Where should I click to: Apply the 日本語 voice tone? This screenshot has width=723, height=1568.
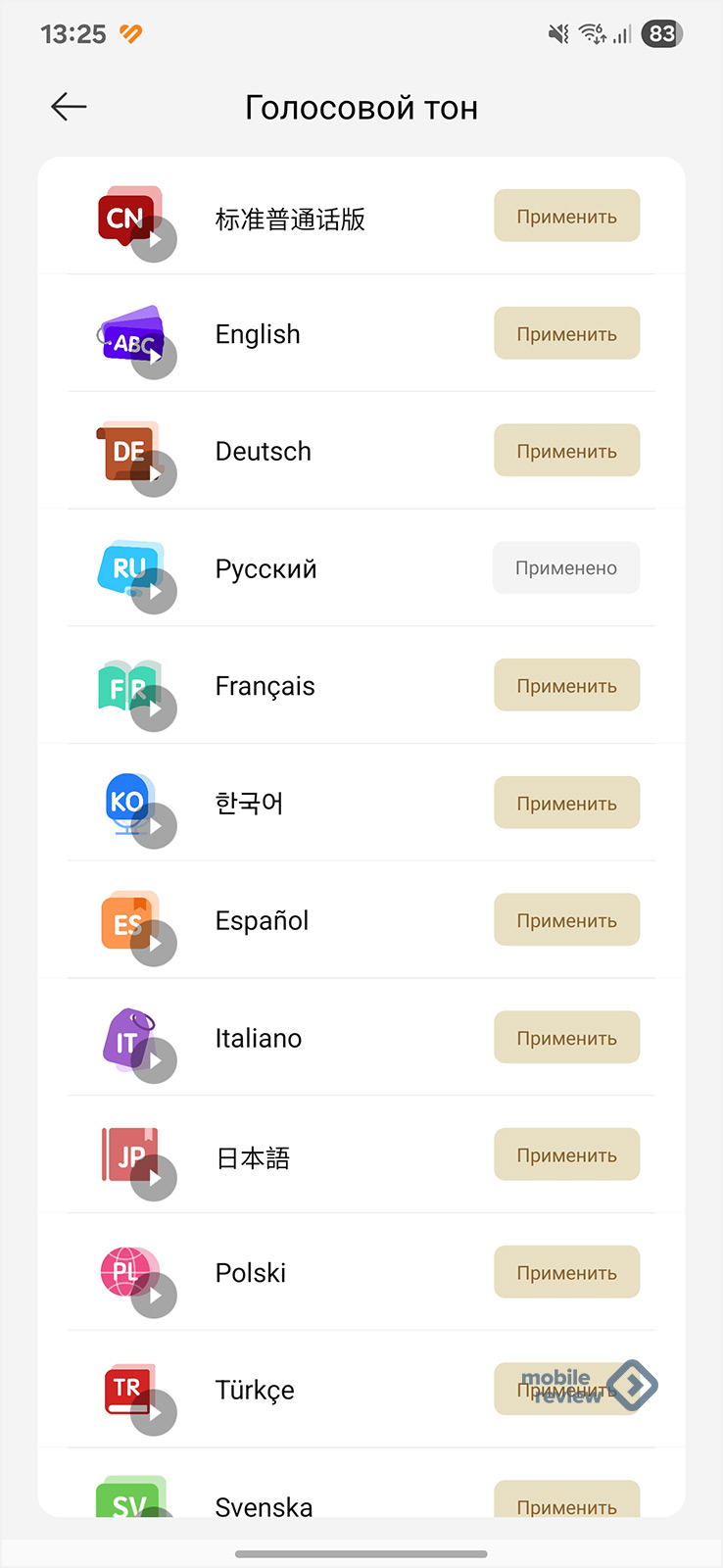pos(566,1154)
